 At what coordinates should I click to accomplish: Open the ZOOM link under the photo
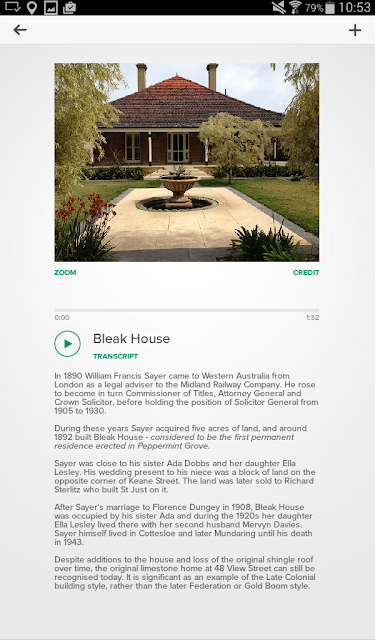[x=65, y=273]
